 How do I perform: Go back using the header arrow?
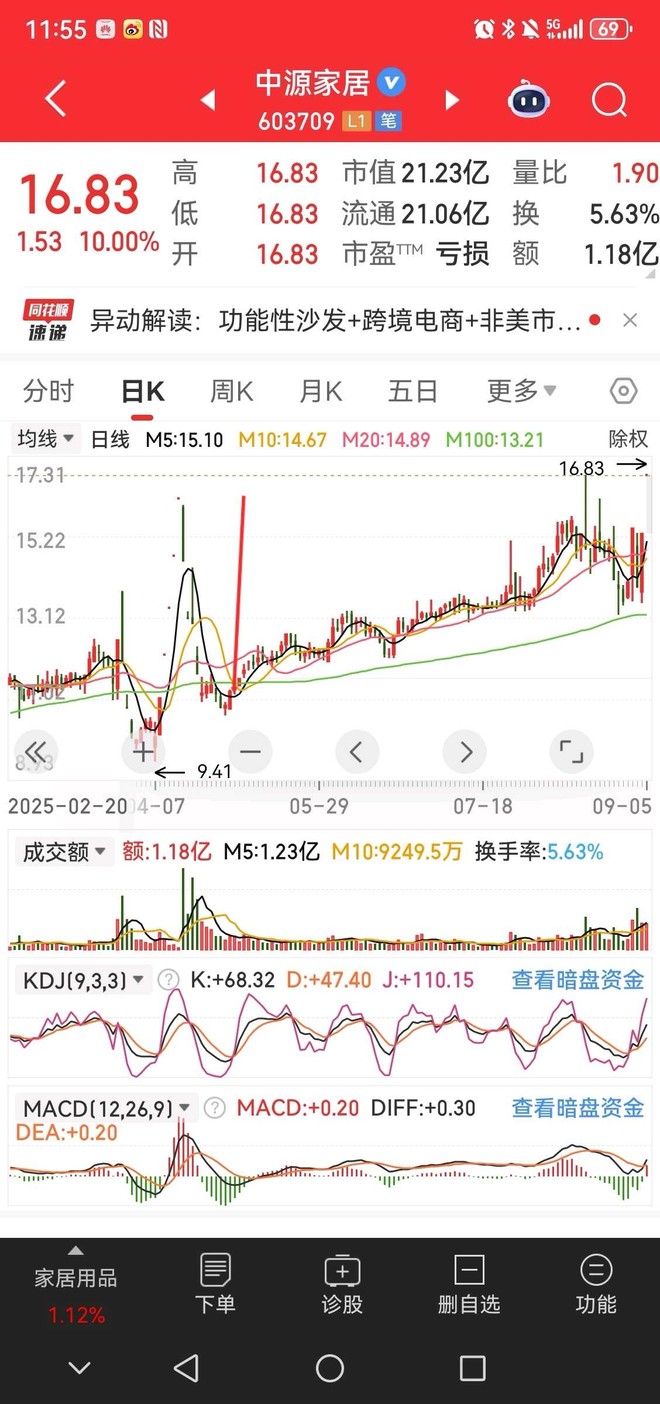point(56,99)
